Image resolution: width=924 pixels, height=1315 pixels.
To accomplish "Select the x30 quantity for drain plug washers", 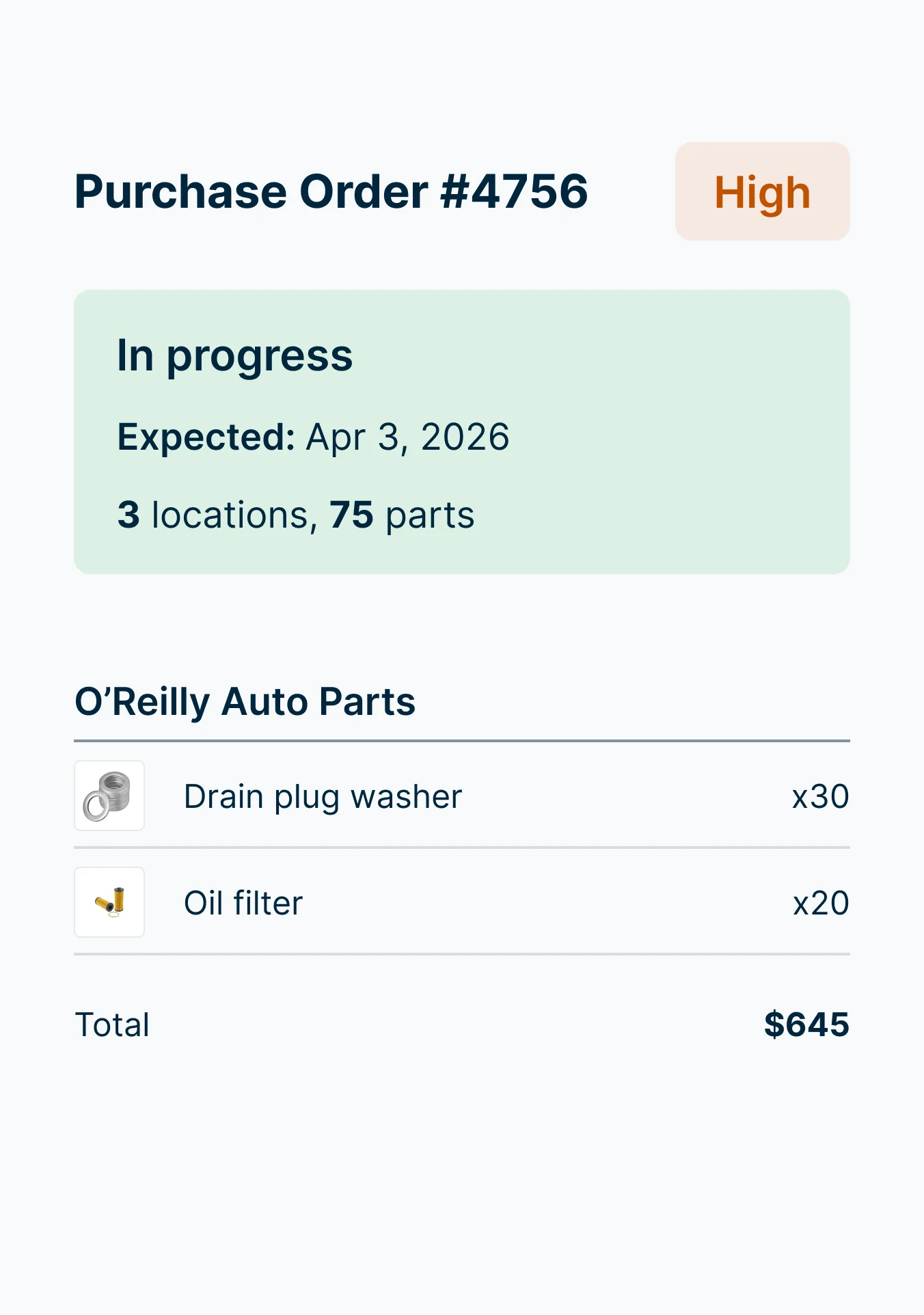I will [x=818, y=796].
